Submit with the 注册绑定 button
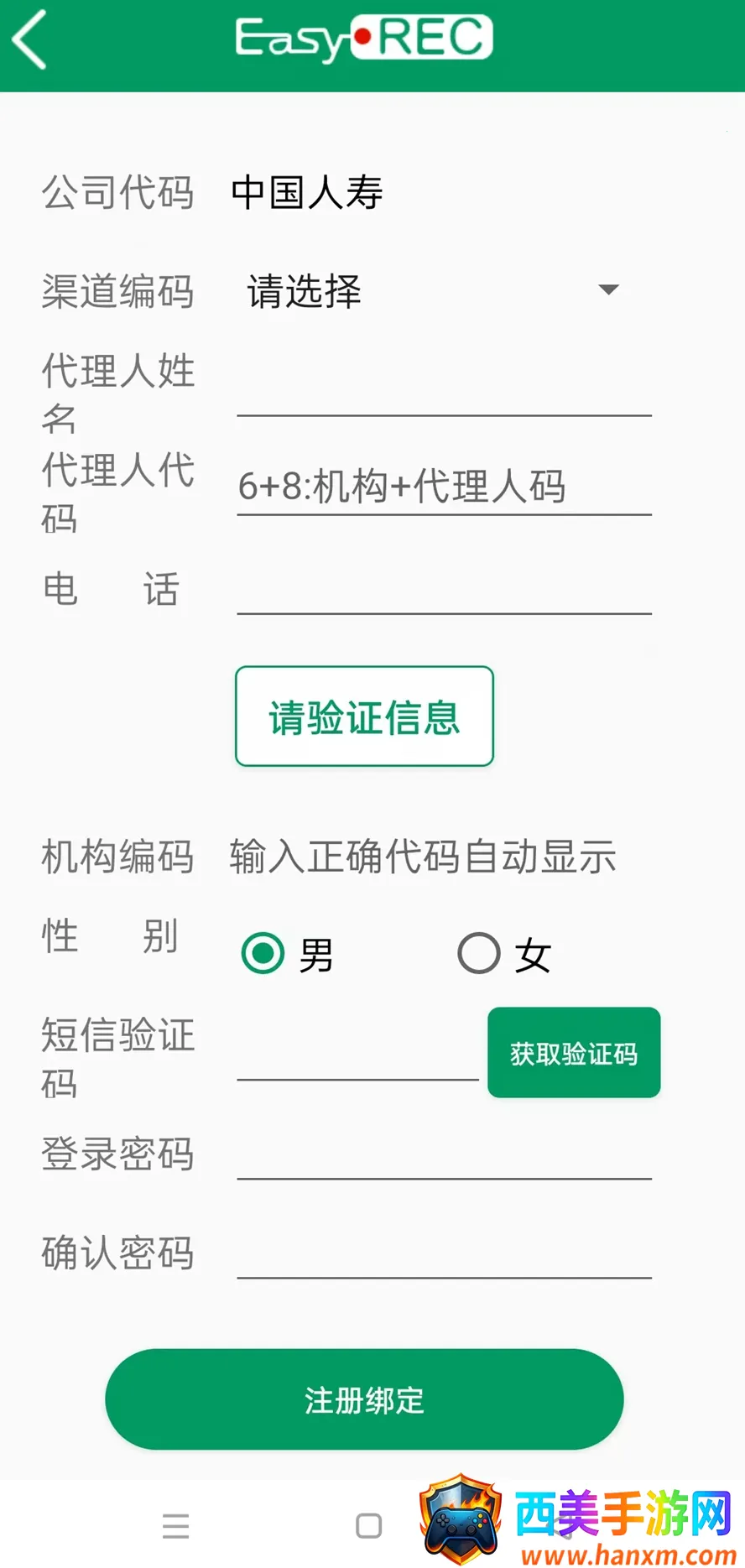The image size is (745, 1568). [364, 1399]
